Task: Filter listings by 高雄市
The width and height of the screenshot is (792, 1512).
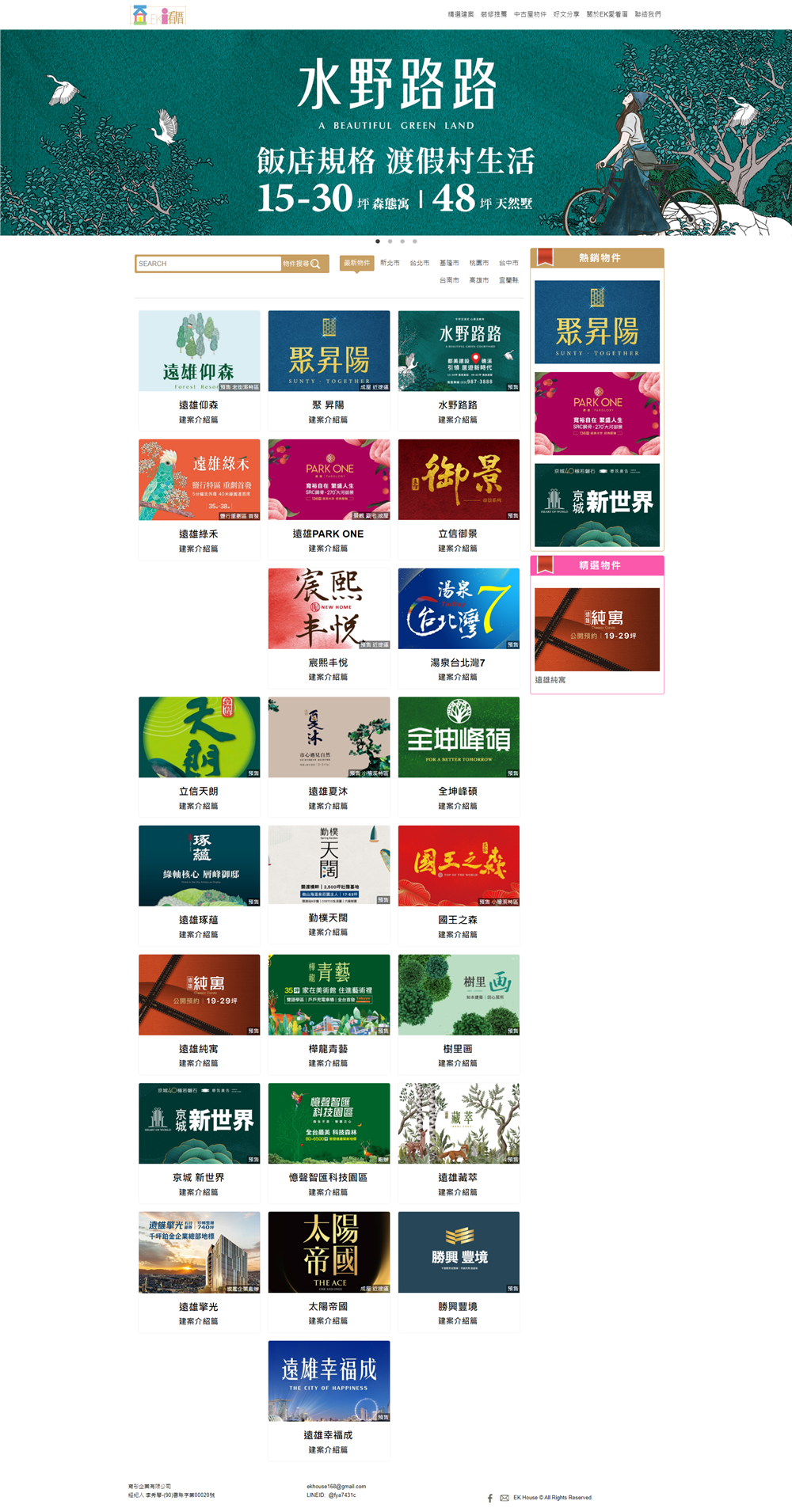Action: coord(478,280)
